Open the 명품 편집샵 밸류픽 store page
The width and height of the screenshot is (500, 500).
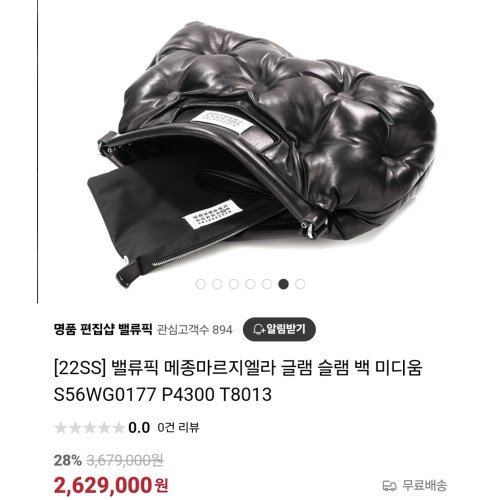tap(103, 330)
